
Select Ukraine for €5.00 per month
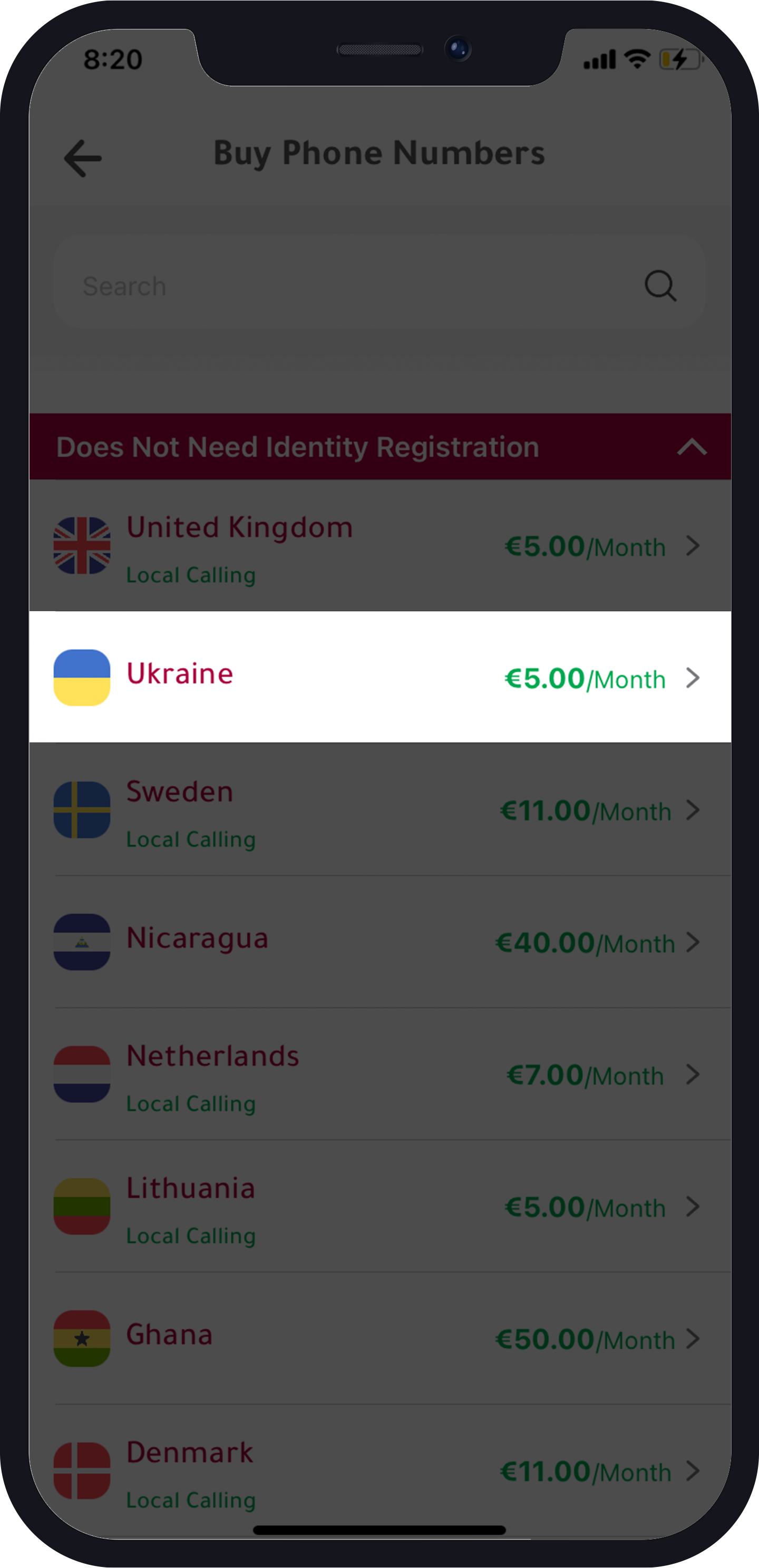coord(378,678)
